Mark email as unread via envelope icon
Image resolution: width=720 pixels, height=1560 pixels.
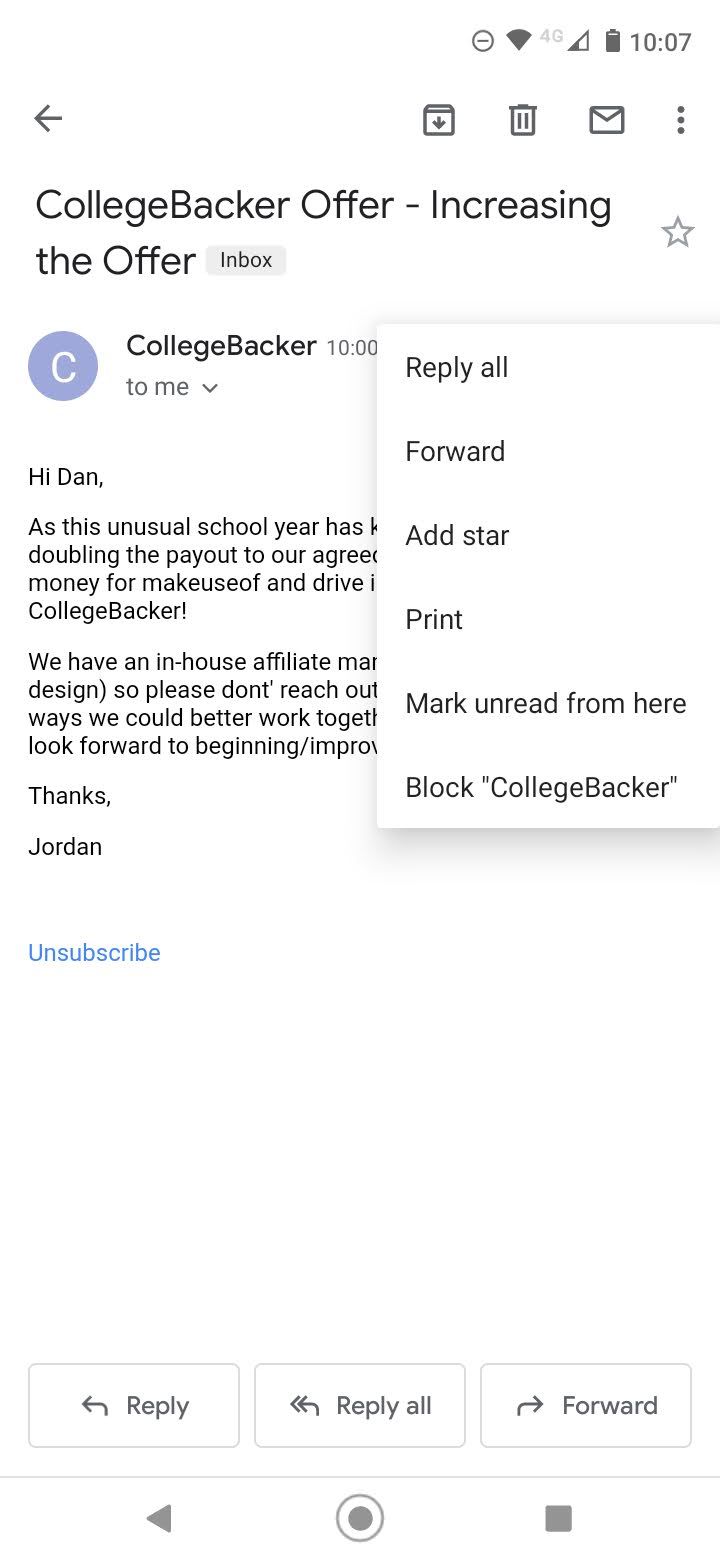[x=606, y=119]
